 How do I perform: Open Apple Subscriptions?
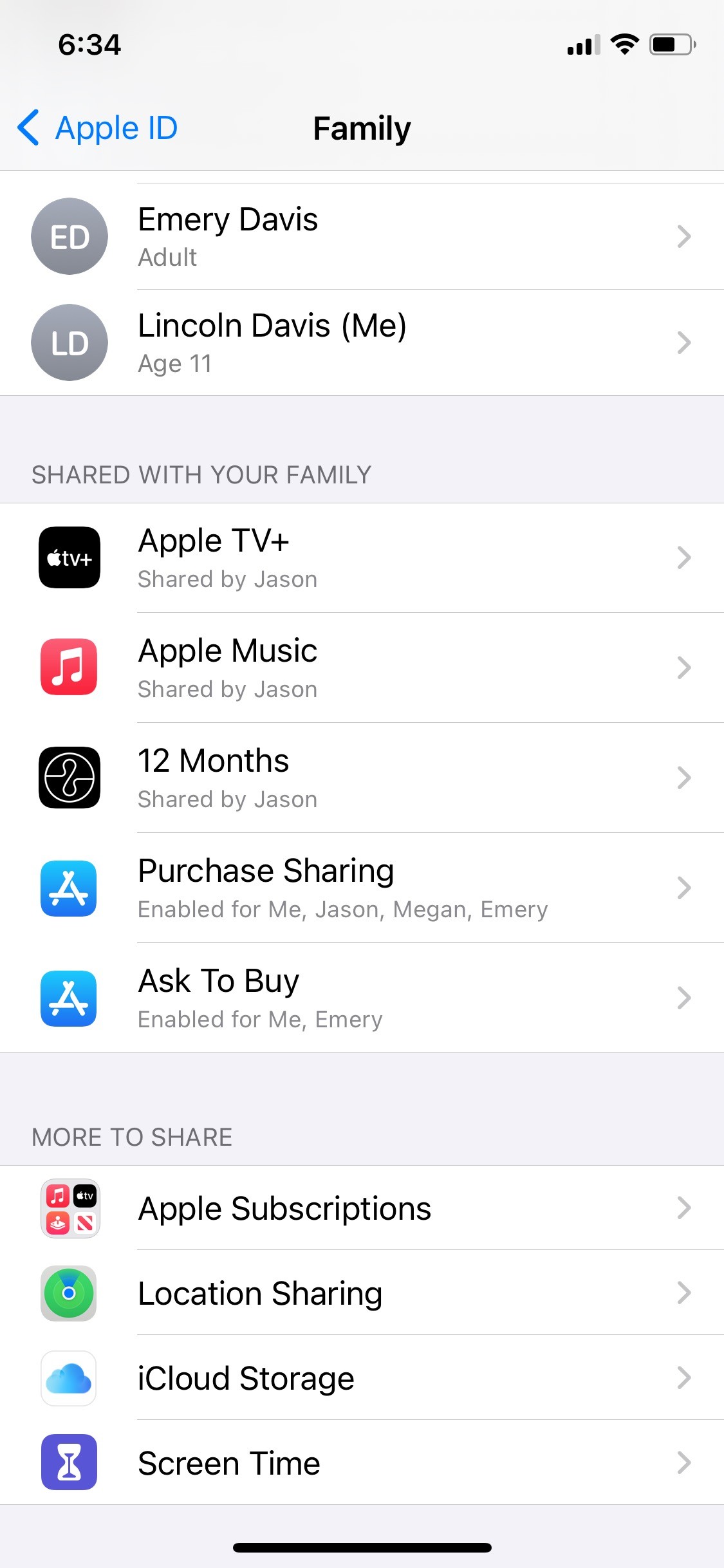(x=362, y=1208)
